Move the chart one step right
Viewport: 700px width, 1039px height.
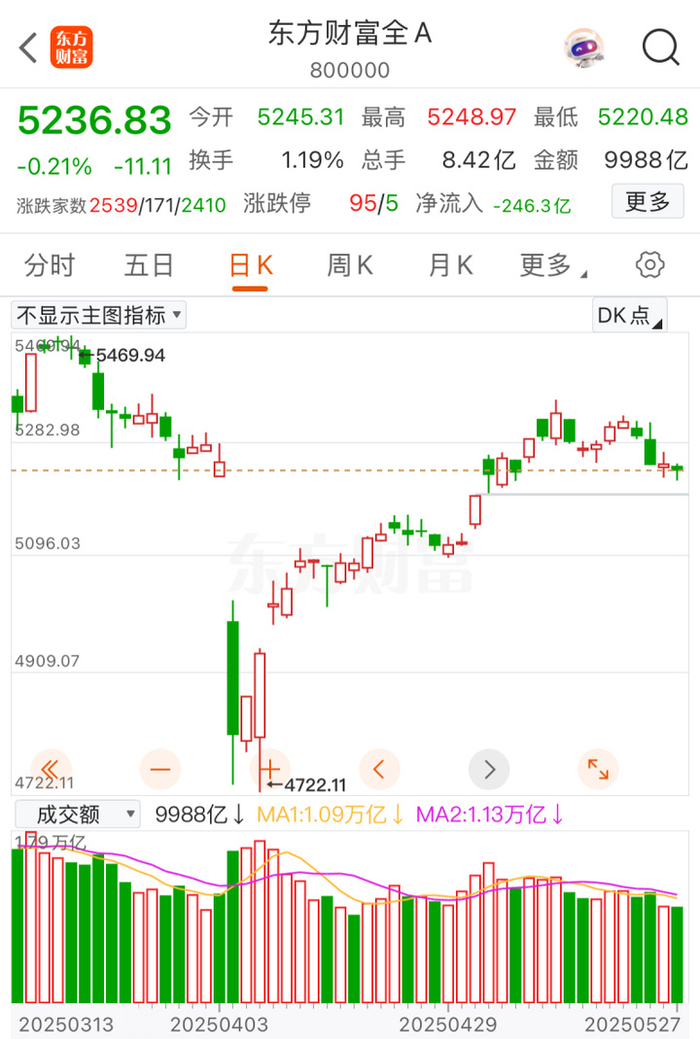coord(489,770)
